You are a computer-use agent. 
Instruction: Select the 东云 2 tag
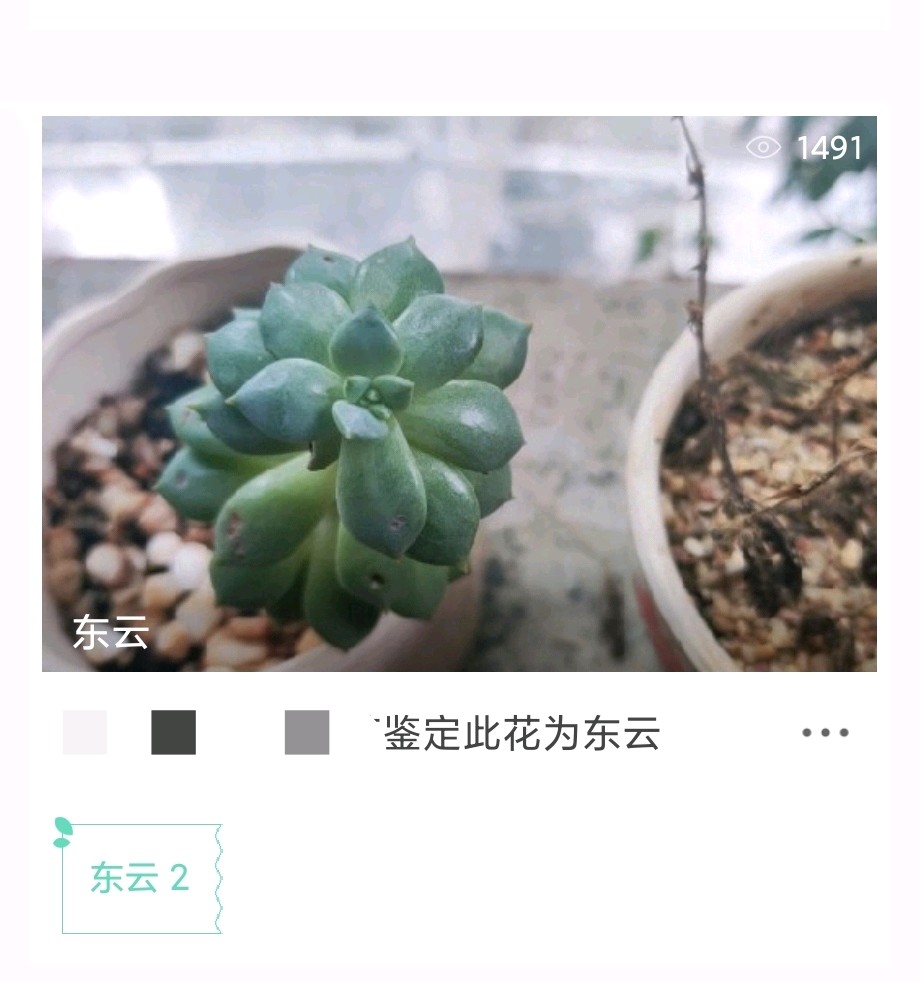pyautogui.click(x=140, y=878)
